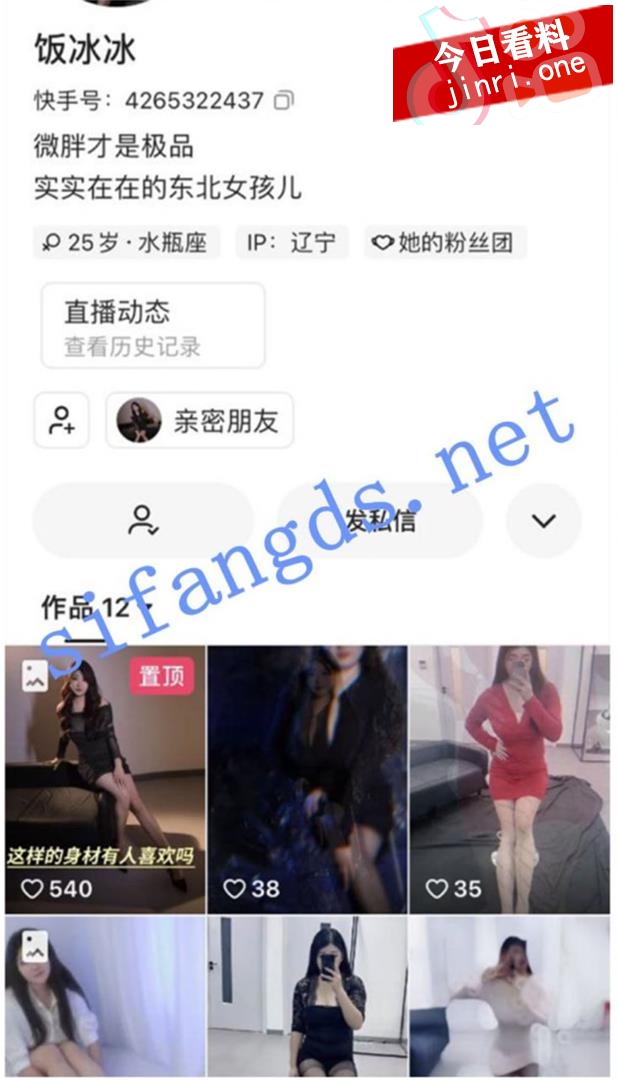Open the 亲密朋友 list

click(200, 420)
